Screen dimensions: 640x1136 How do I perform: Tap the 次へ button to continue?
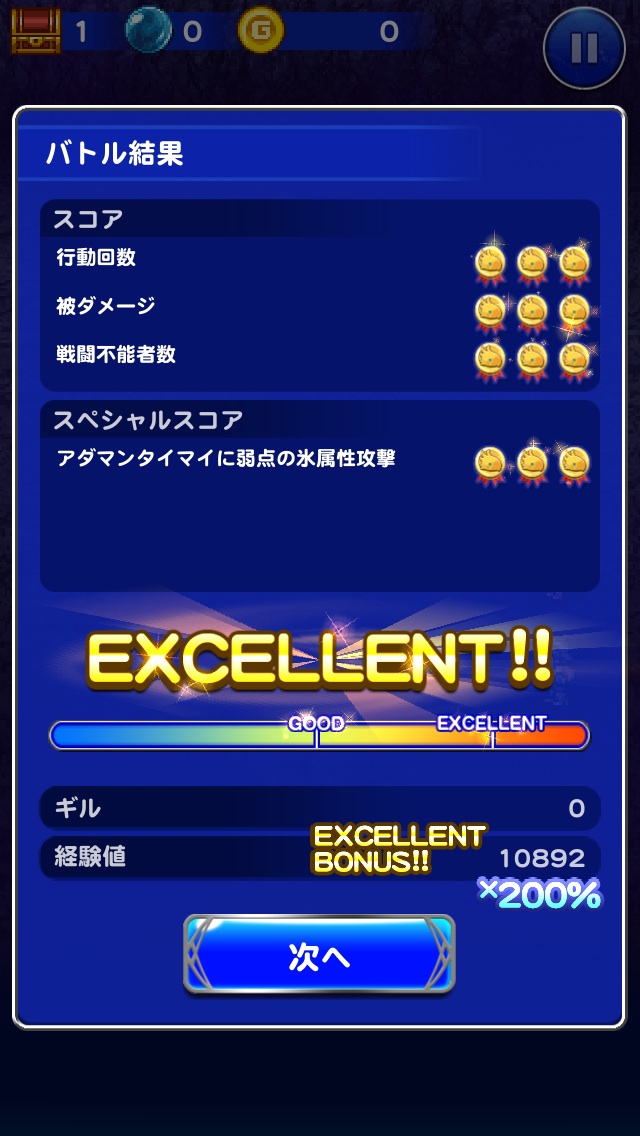click(319, 955)
